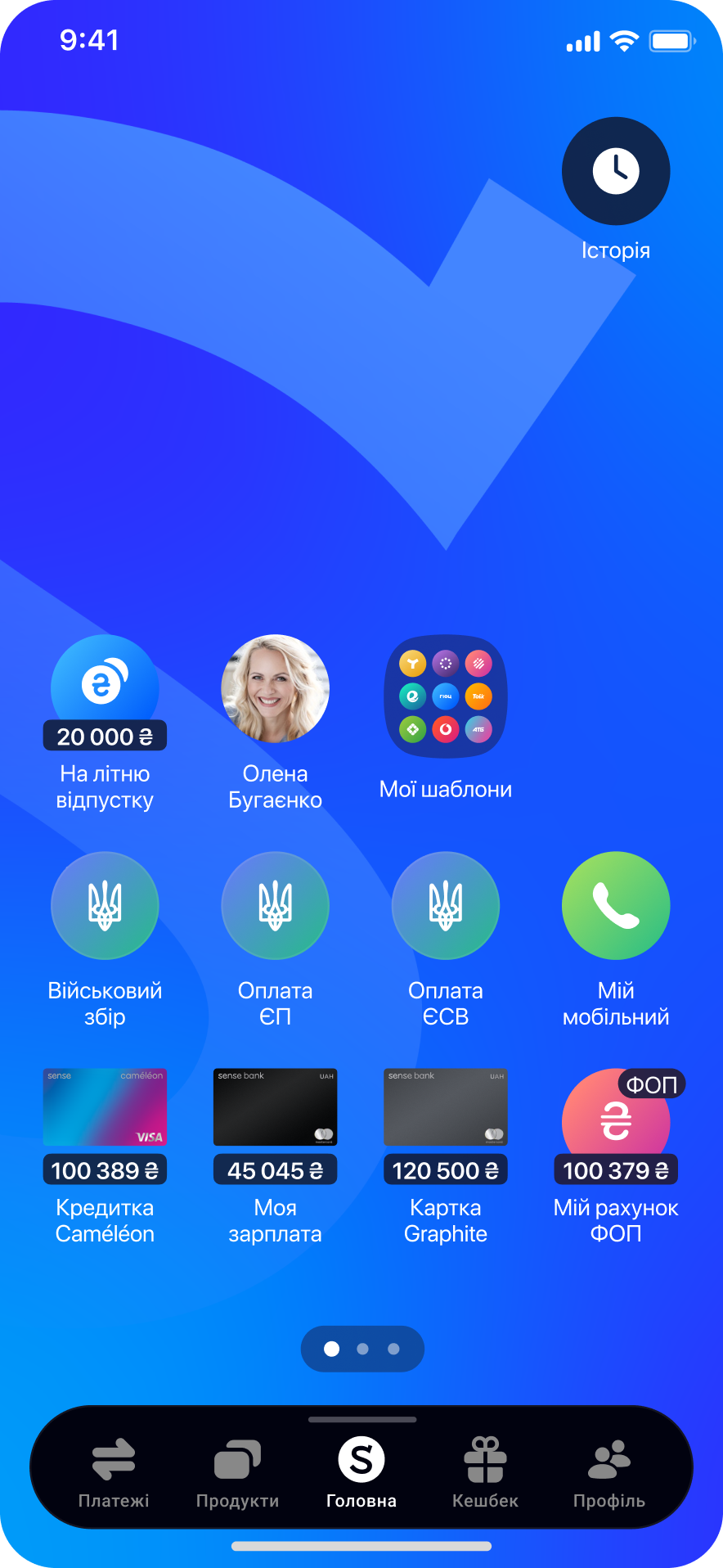Open the Історія clock icon
Image resolution: width=723 pixels, height=1568 pixels.
pyautogui.click(x=615, y=172)
